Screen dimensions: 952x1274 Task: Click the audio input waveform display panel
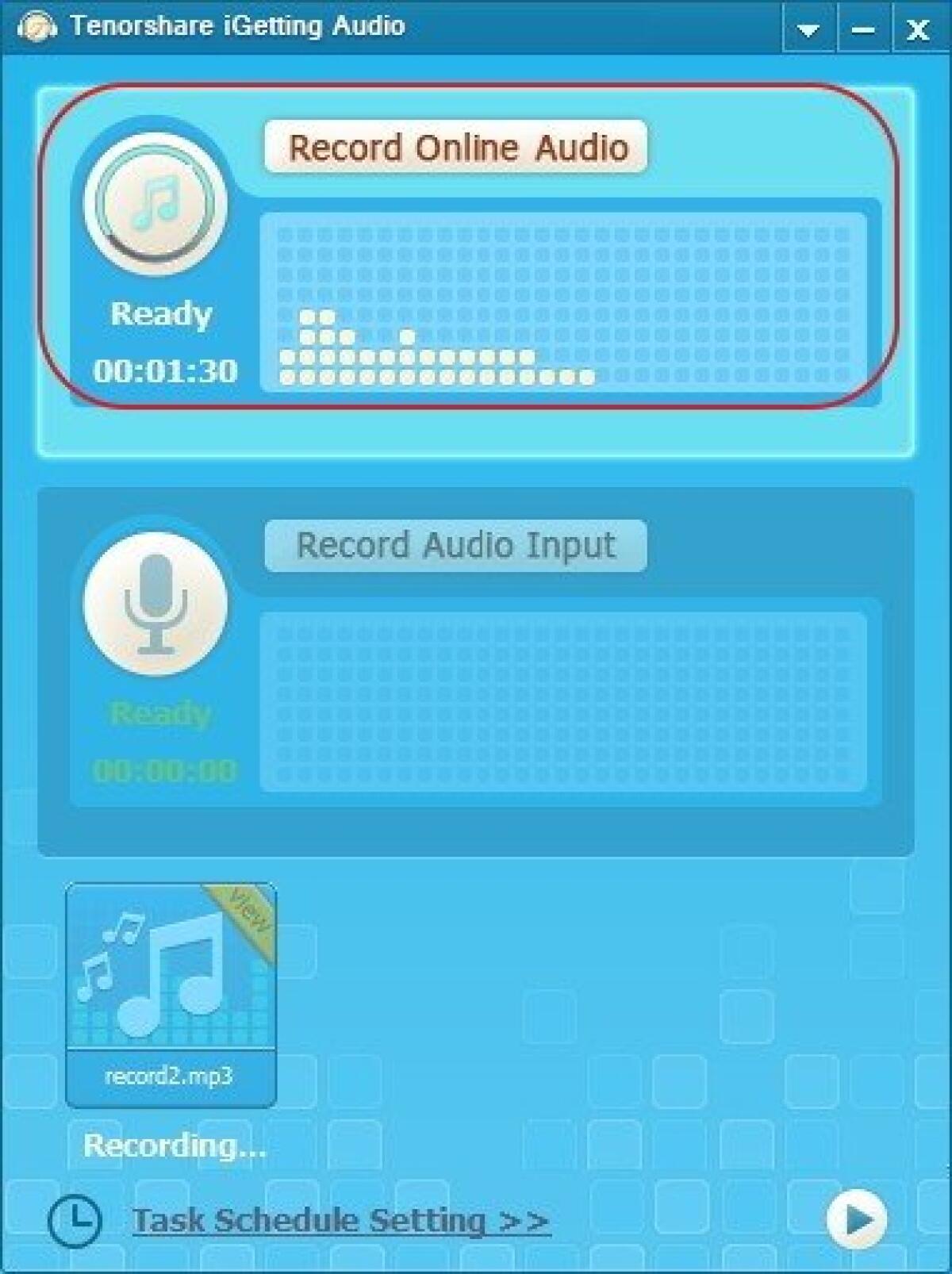pos(567,698)
